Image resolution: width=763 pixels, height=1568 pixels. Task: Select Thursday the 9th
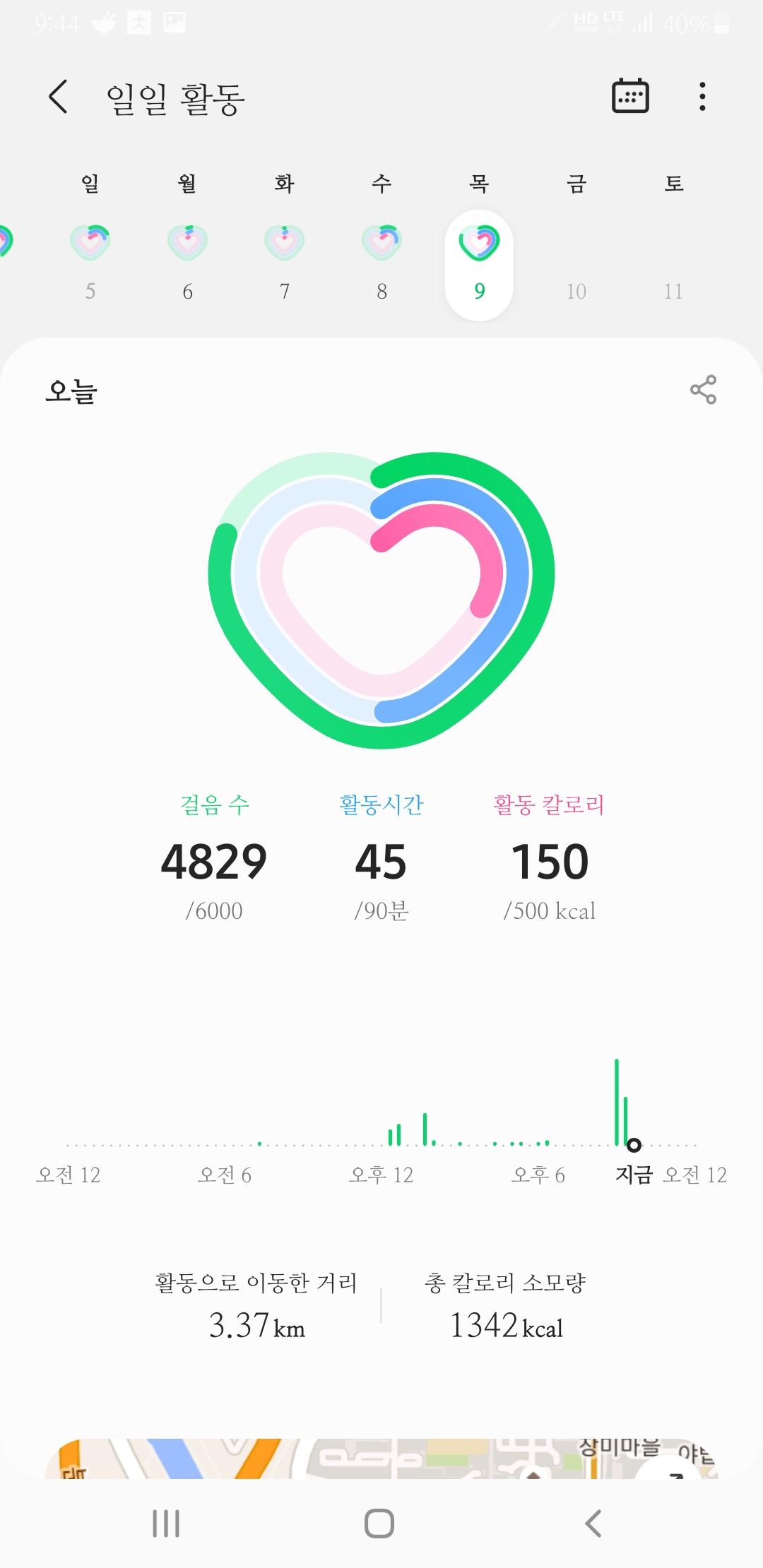pyautogui.click(x=479, y=263)
